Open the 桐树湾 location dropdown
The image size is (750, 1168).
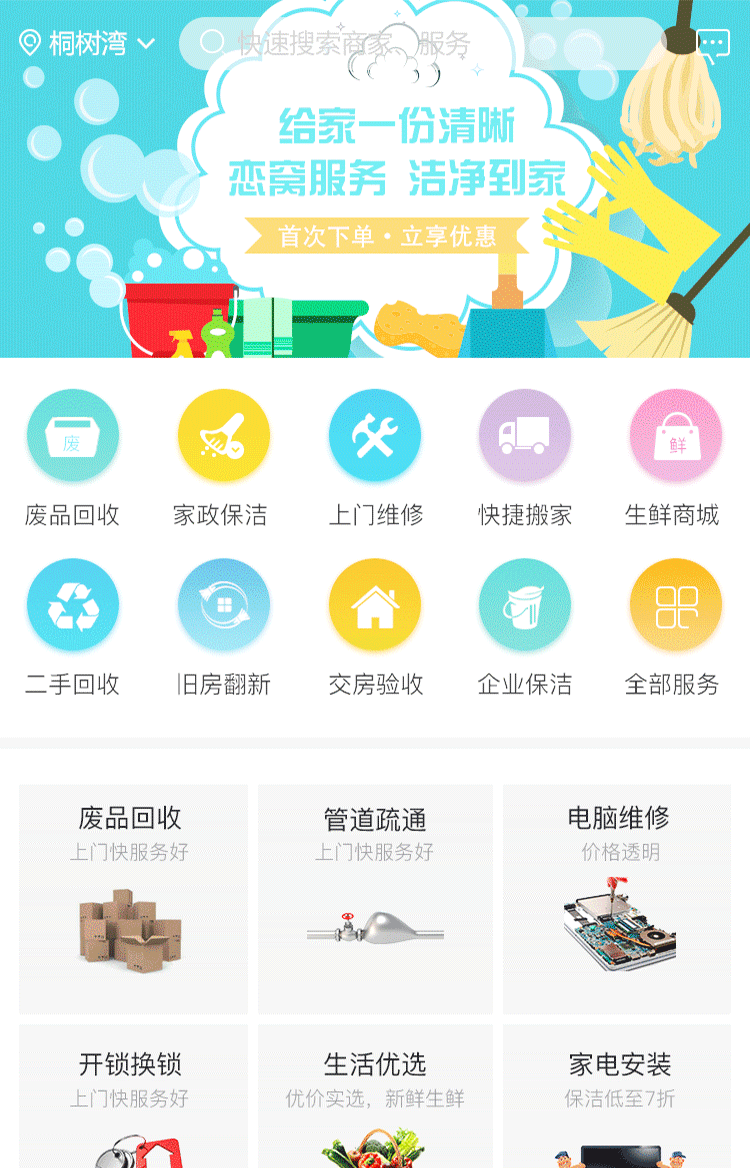coord(88,43)
